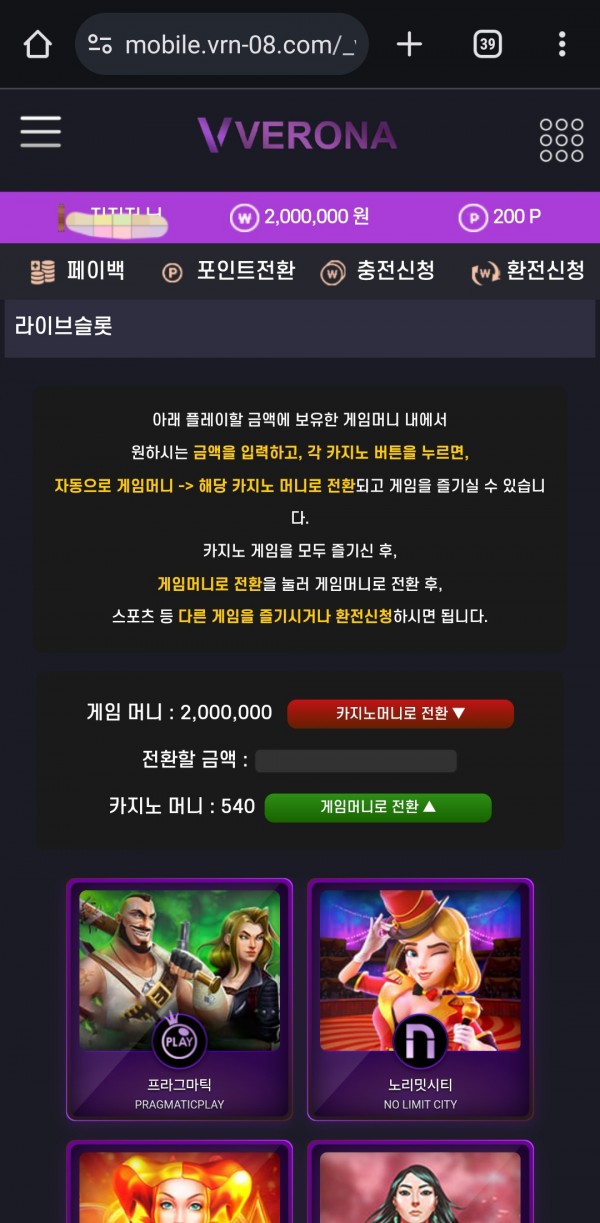
Task: Open 환전신청 withdrawal request
Action: [x=529, y=271]
